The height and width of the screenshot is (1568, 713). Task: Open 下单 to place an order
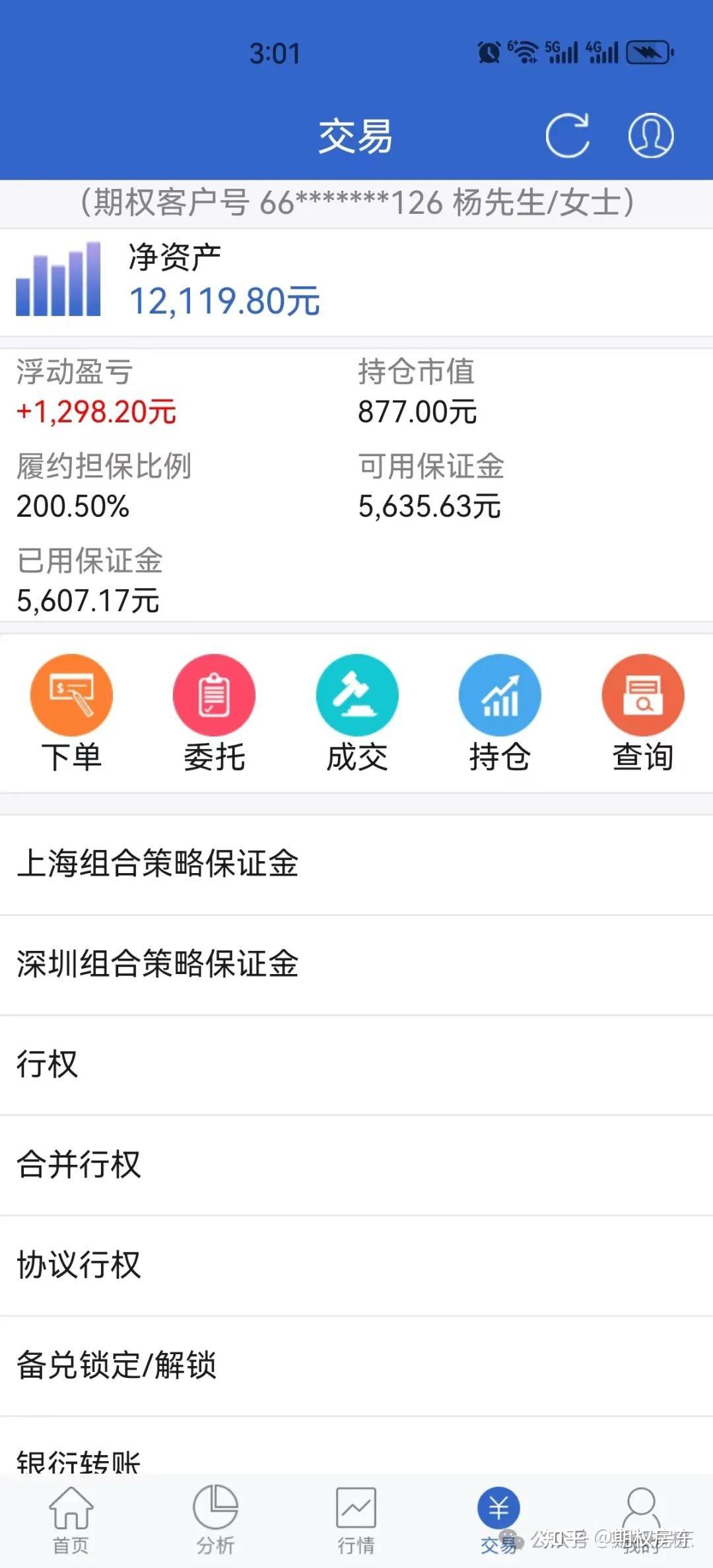point(71,713)
